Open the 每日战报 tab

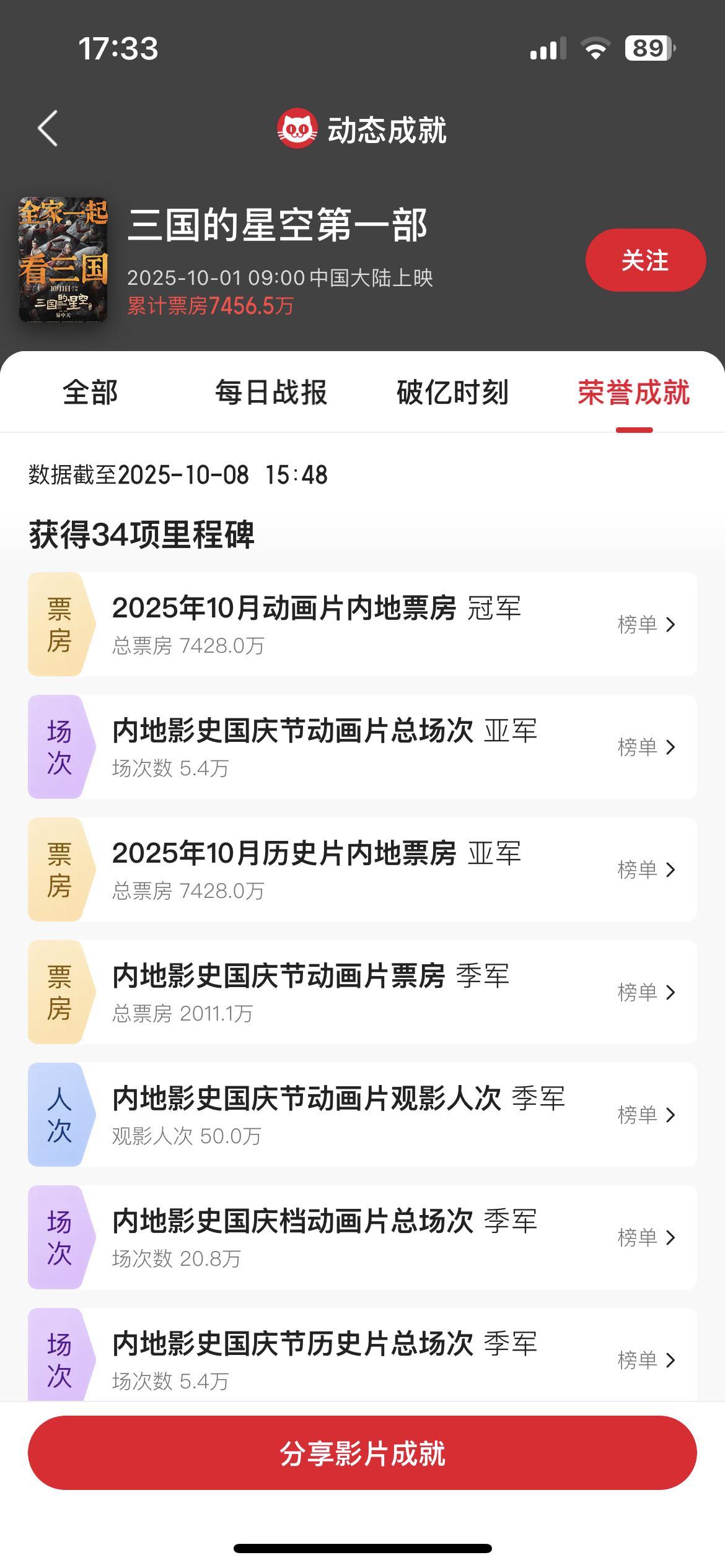coord(271,393)
